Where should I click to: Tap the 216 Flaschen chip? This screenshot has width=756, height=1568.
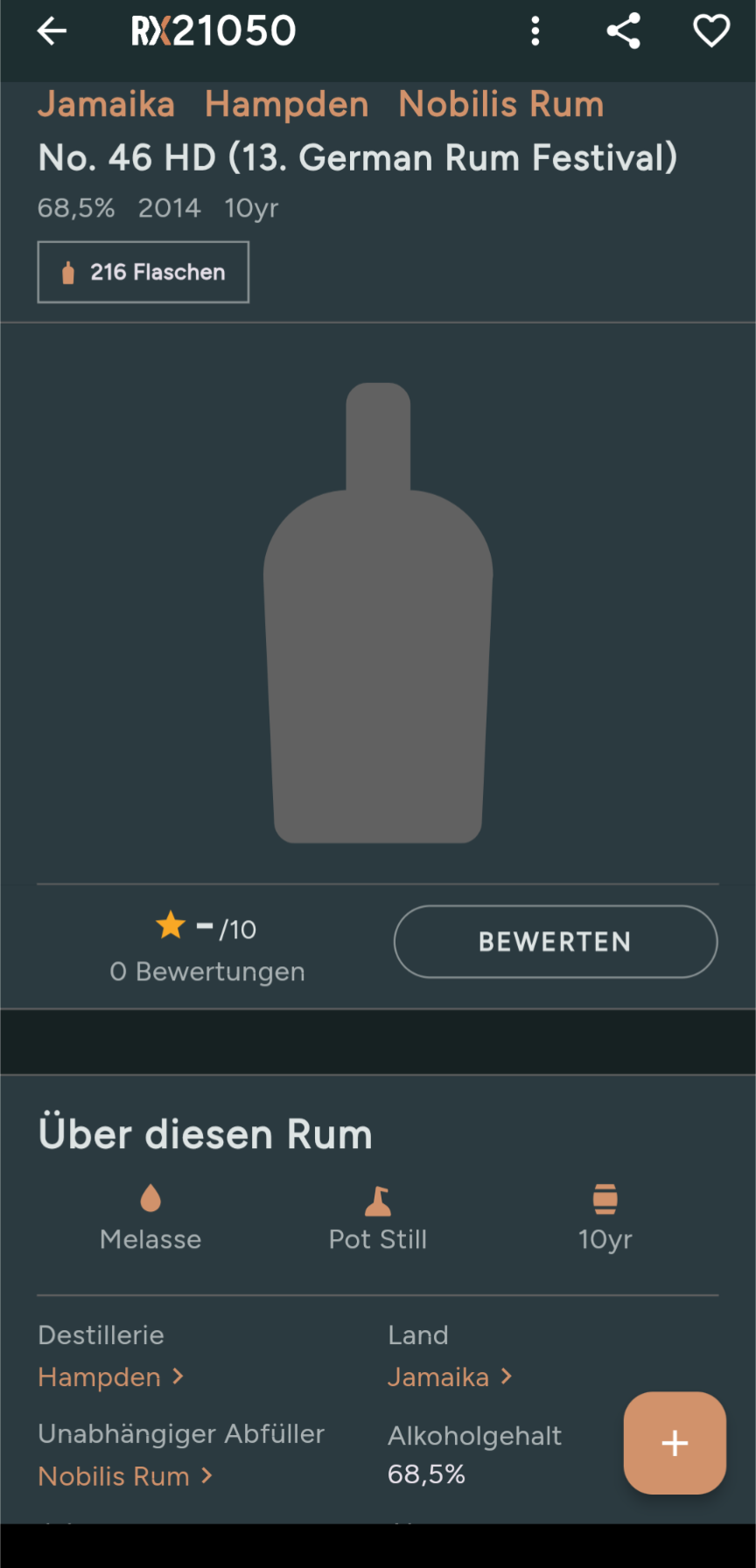(143, 273)
